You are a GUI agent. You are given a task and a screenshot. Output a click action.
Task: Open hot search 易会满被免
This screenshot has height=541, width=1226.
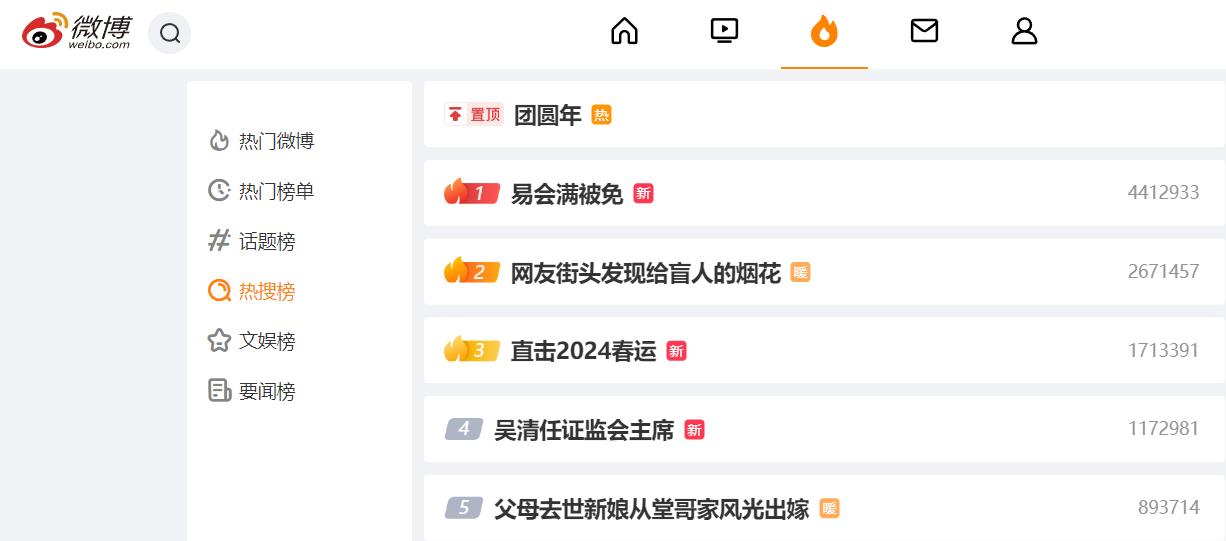566,194
